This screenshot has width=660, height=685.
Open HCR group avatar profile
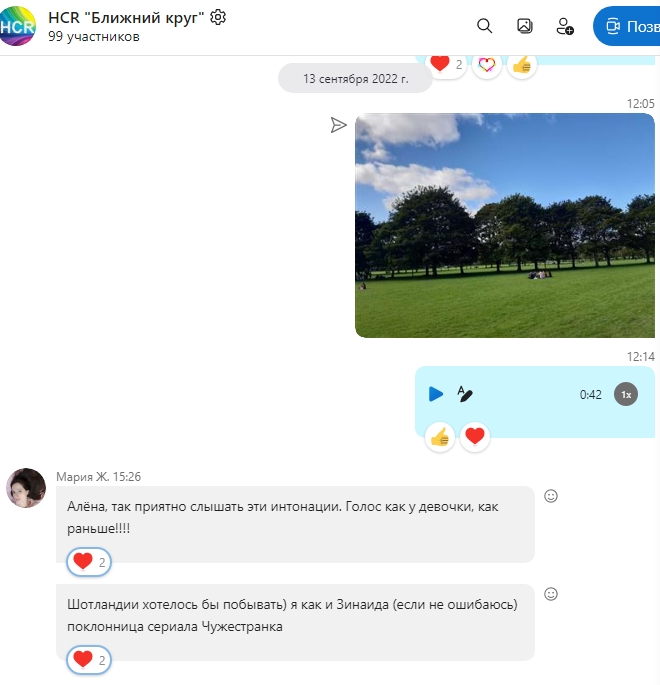click(x=18, y=27)
